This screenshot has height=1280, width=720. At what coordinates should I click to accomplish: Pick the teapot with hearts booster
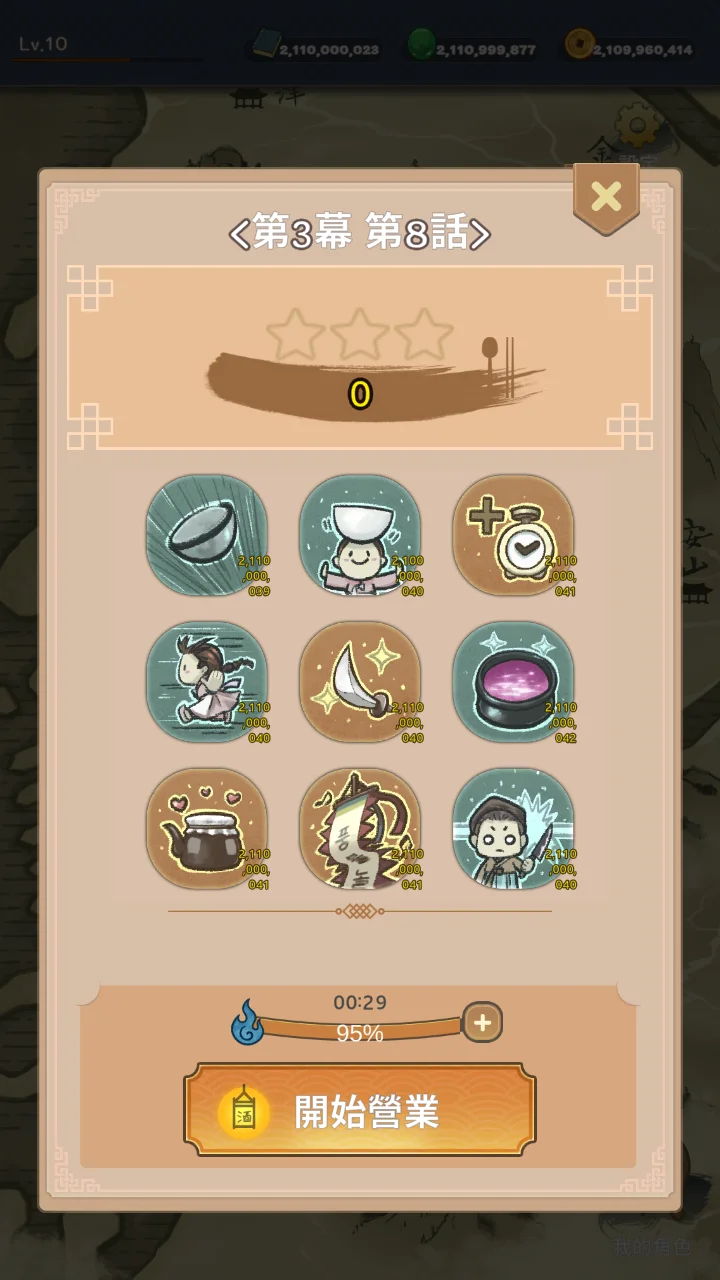point(207,828)
